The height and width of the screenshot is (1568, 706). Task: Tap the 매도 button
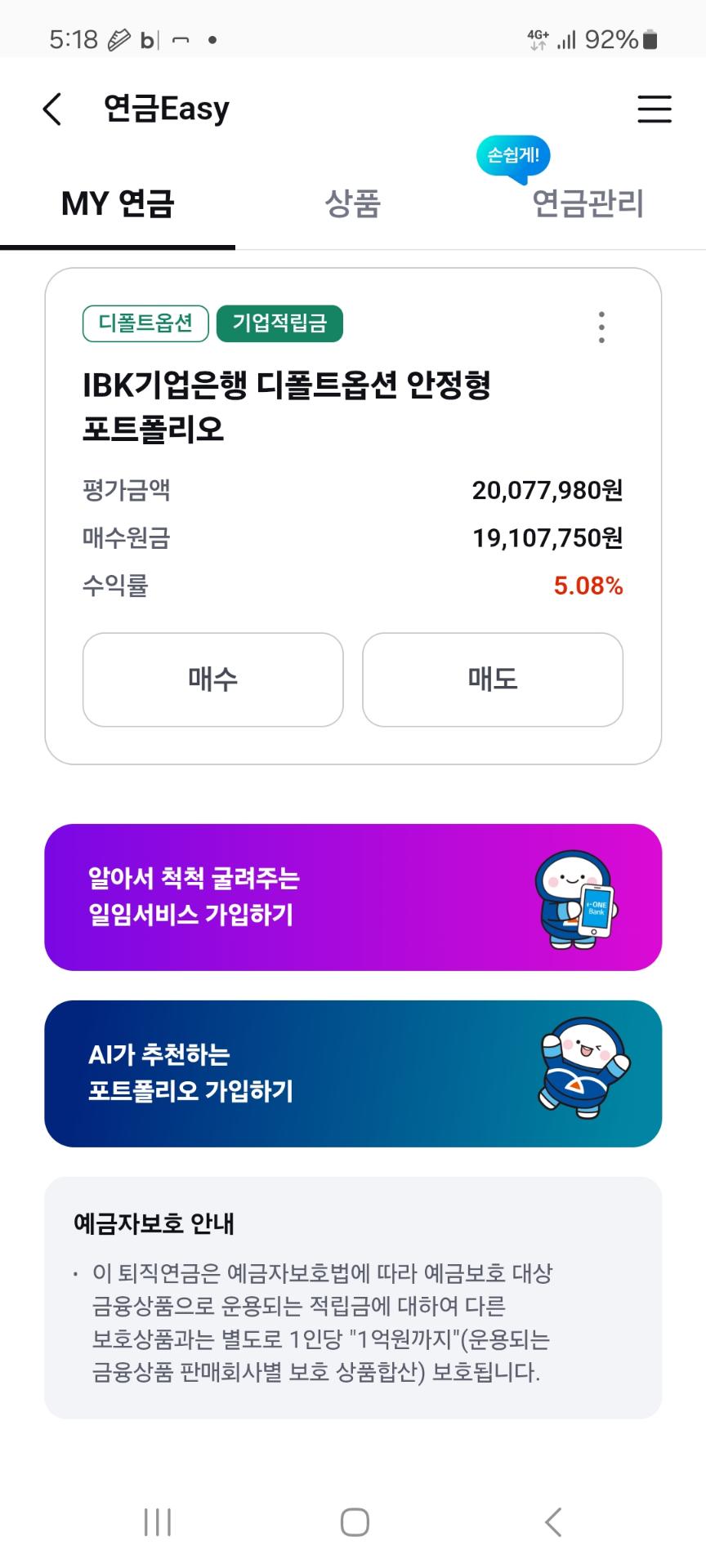pos(493,679)
